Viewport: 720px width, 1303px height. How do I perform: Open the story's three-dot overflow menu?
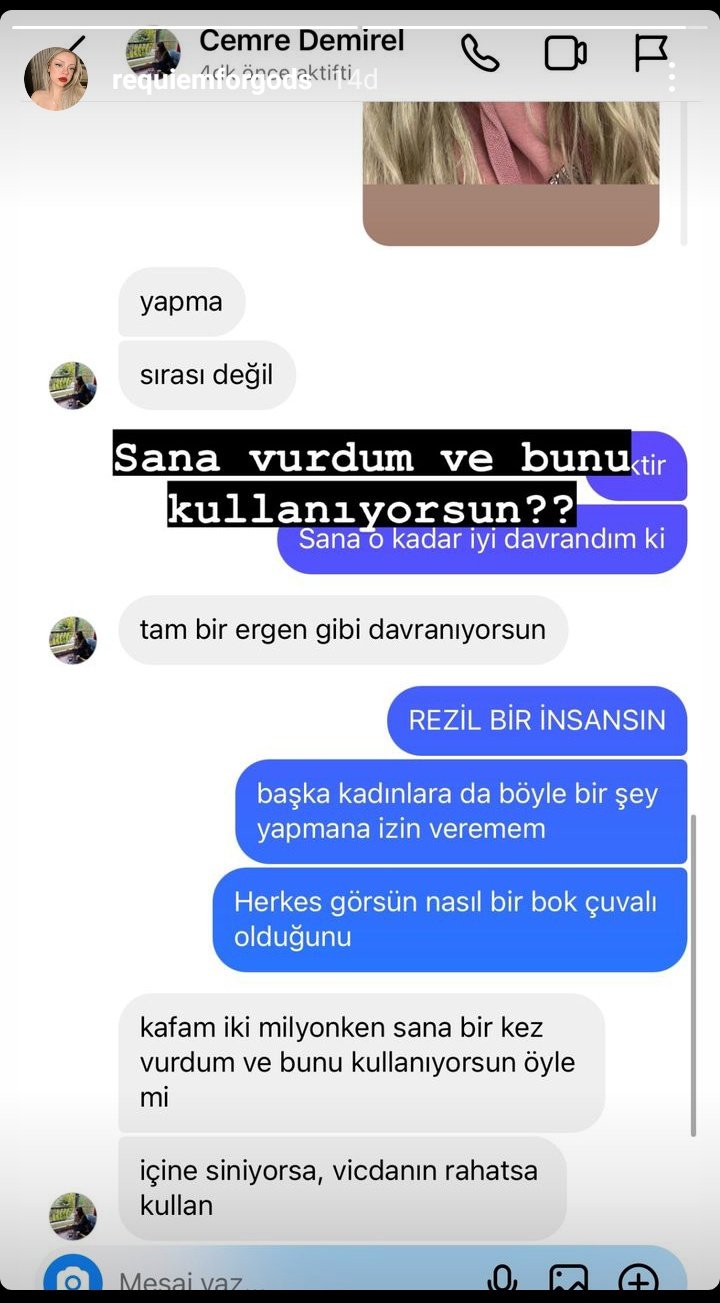click(672, 77)
